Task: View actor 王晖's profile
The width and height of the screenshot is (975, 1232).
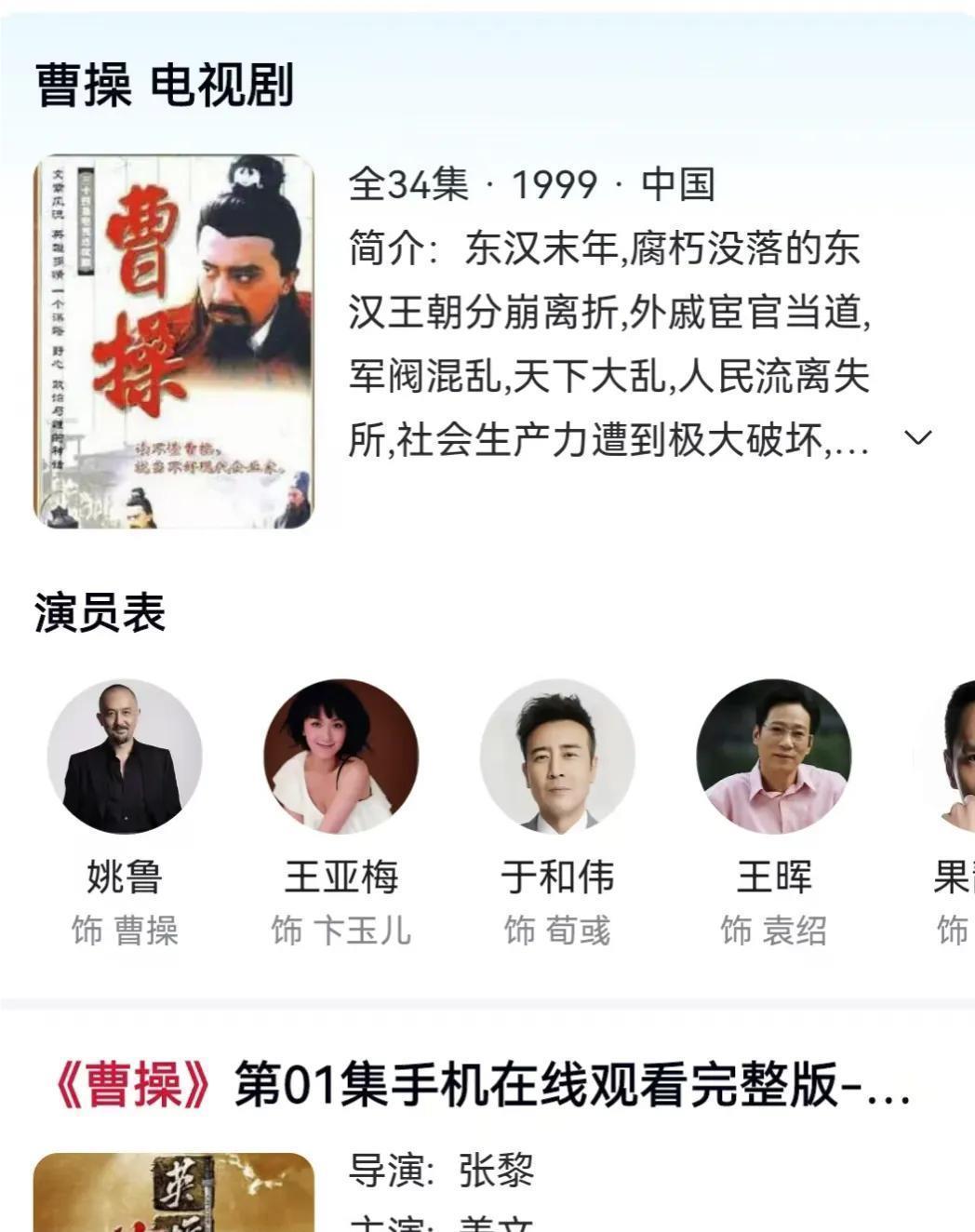Action: (x=773, y=756)
